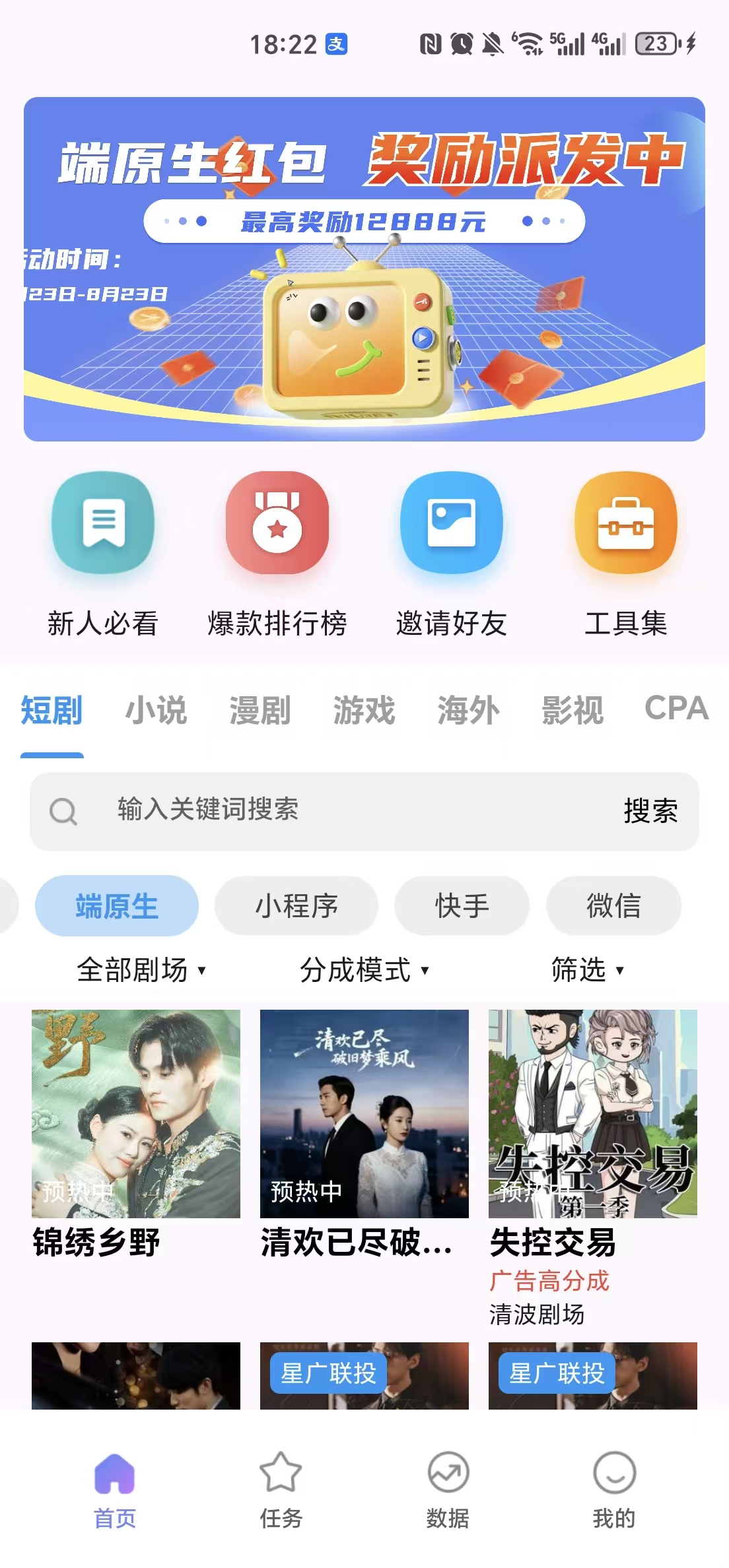The width and height of the screenshot is (729, 1568).
Task: Select the 游戏 category tab
Action: [364, 711]
